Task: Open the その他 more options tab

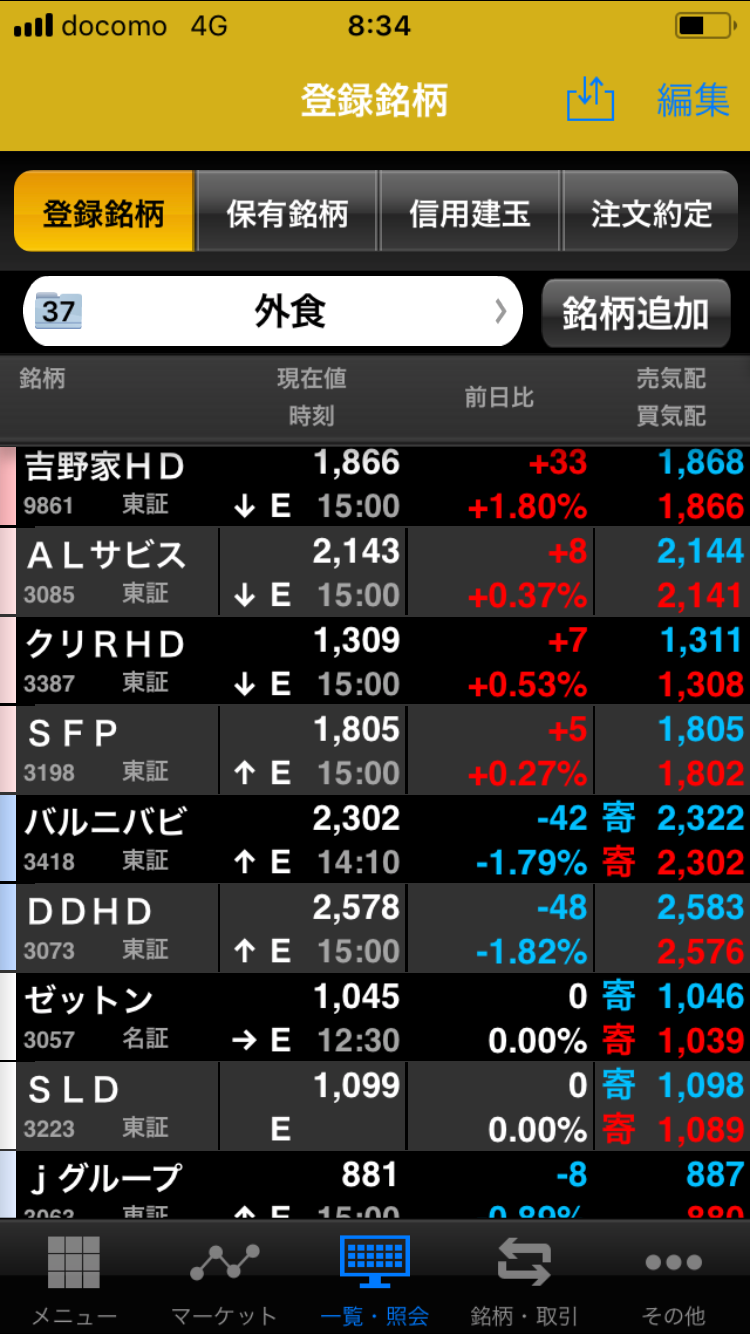Action: click(674, 1278)
